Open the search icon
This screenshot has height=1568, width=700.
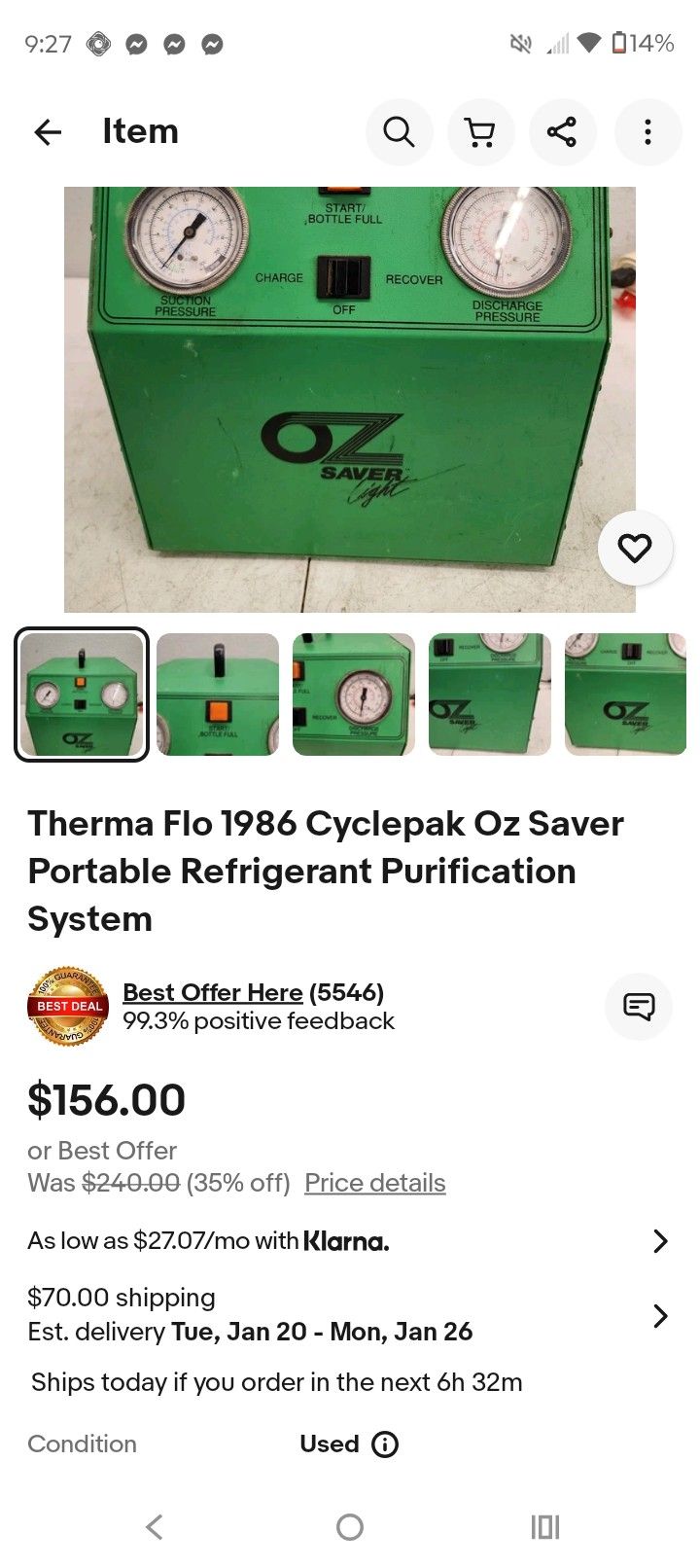pos(400,132)
